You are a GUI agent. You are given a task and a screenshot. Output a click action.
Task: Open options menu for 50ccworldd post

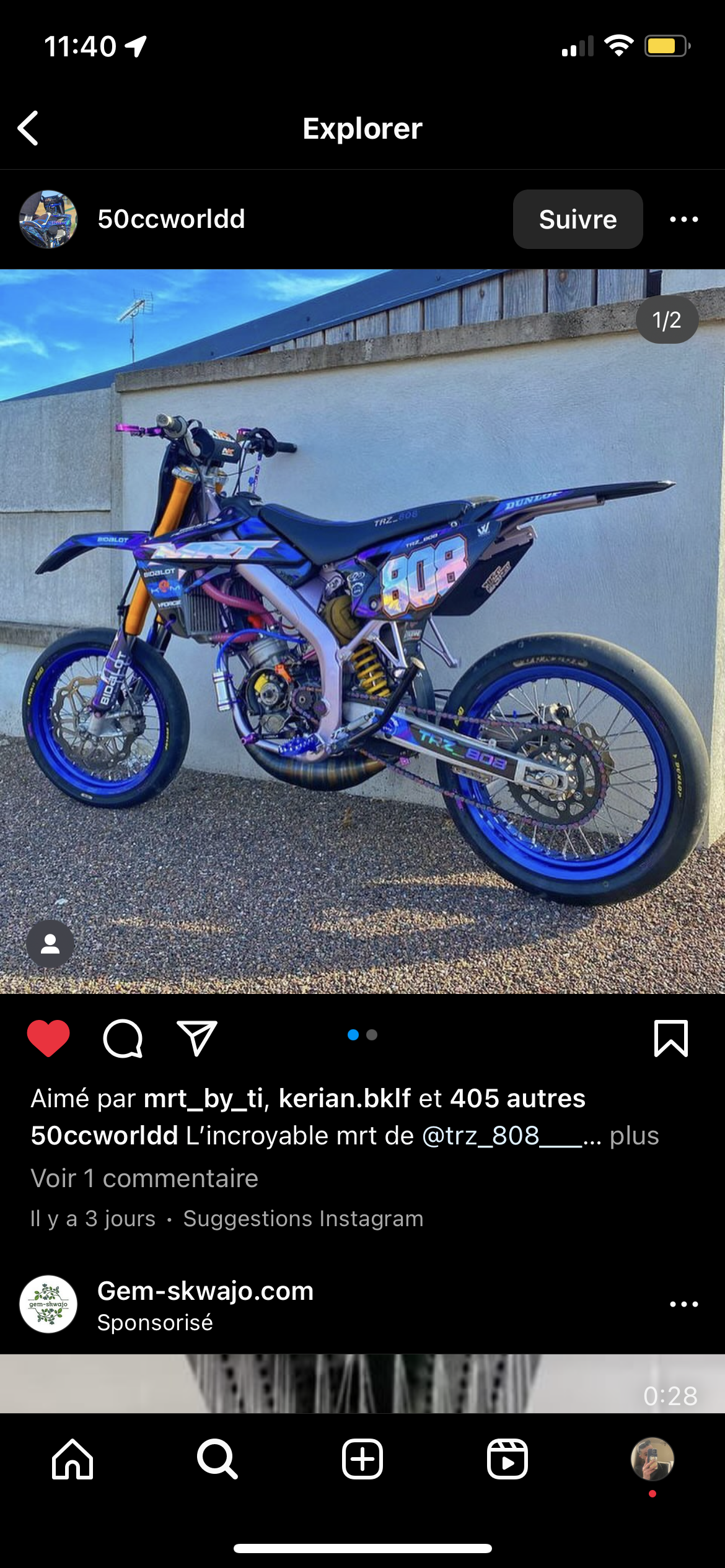(683, 219)
